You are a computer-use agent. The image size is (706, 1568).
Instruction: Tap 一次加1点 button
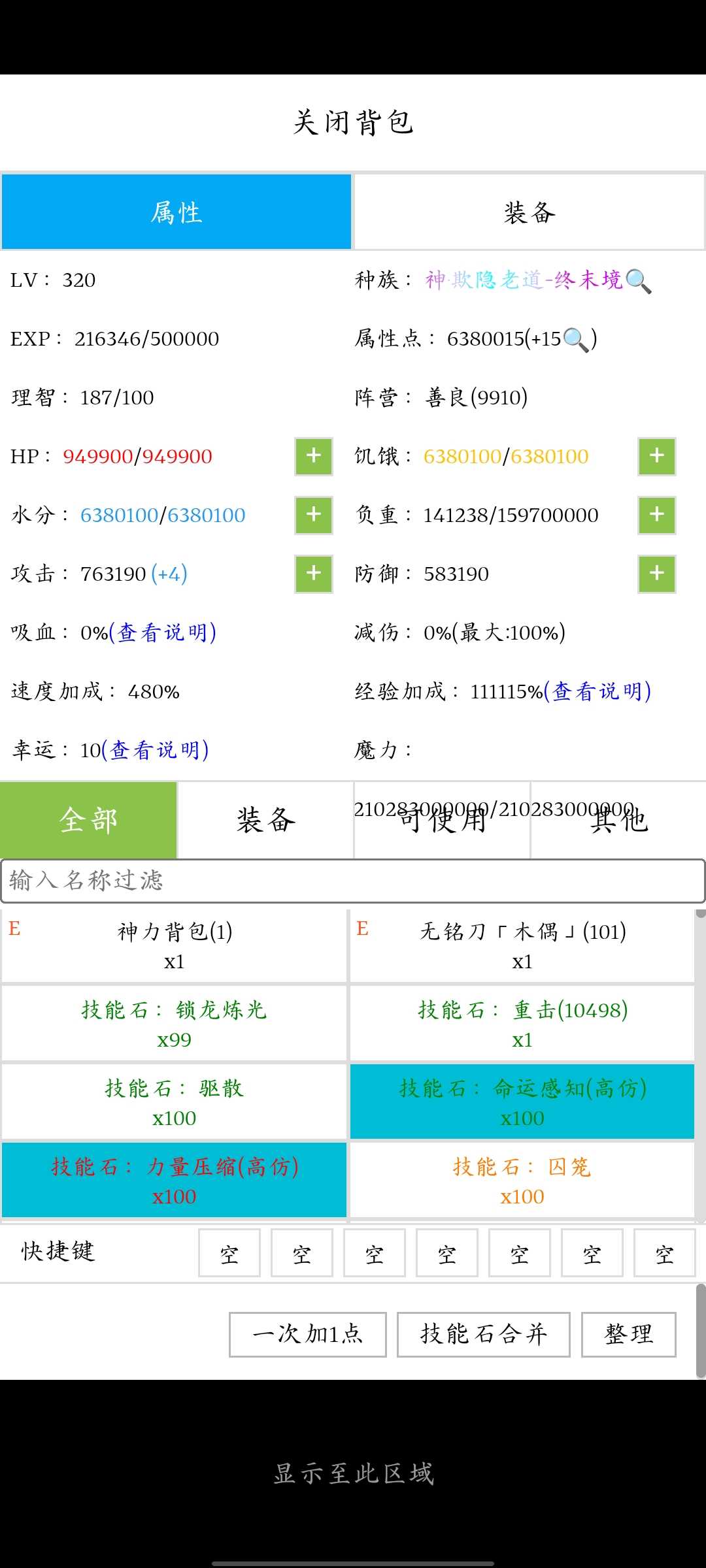(x=308, y=1334)
